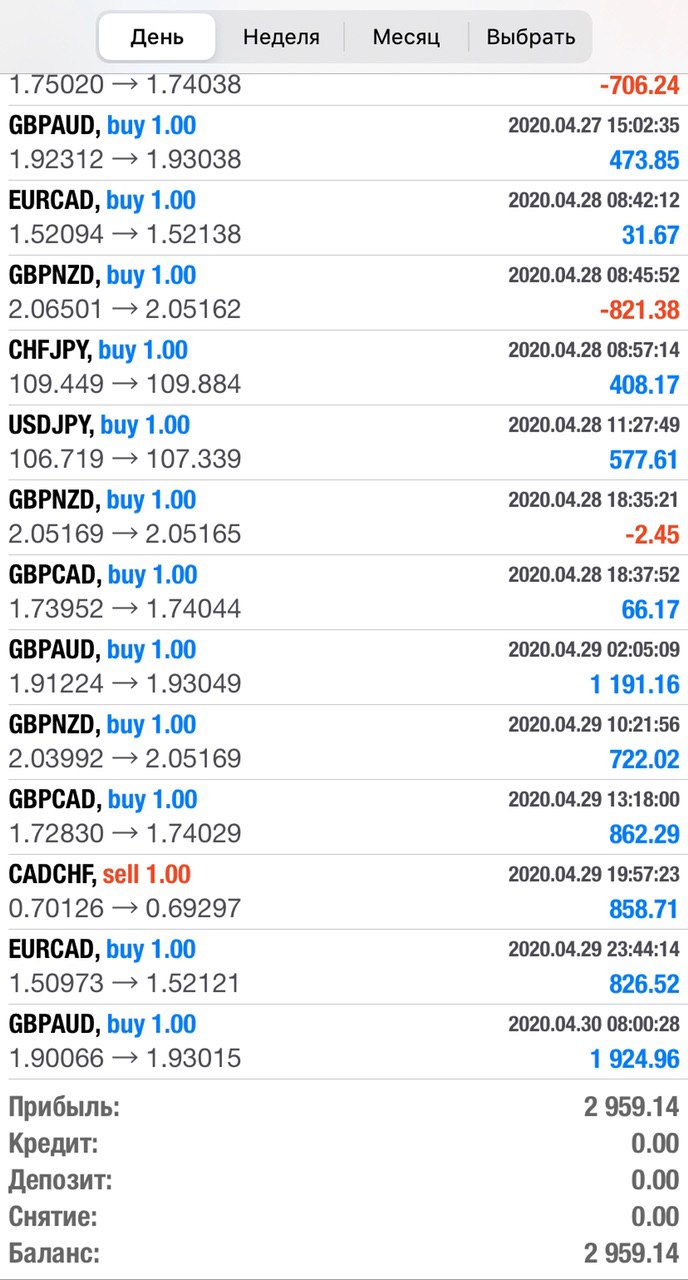Expand the EURCAD trade with 826.52 profit

tap(344, 968)
